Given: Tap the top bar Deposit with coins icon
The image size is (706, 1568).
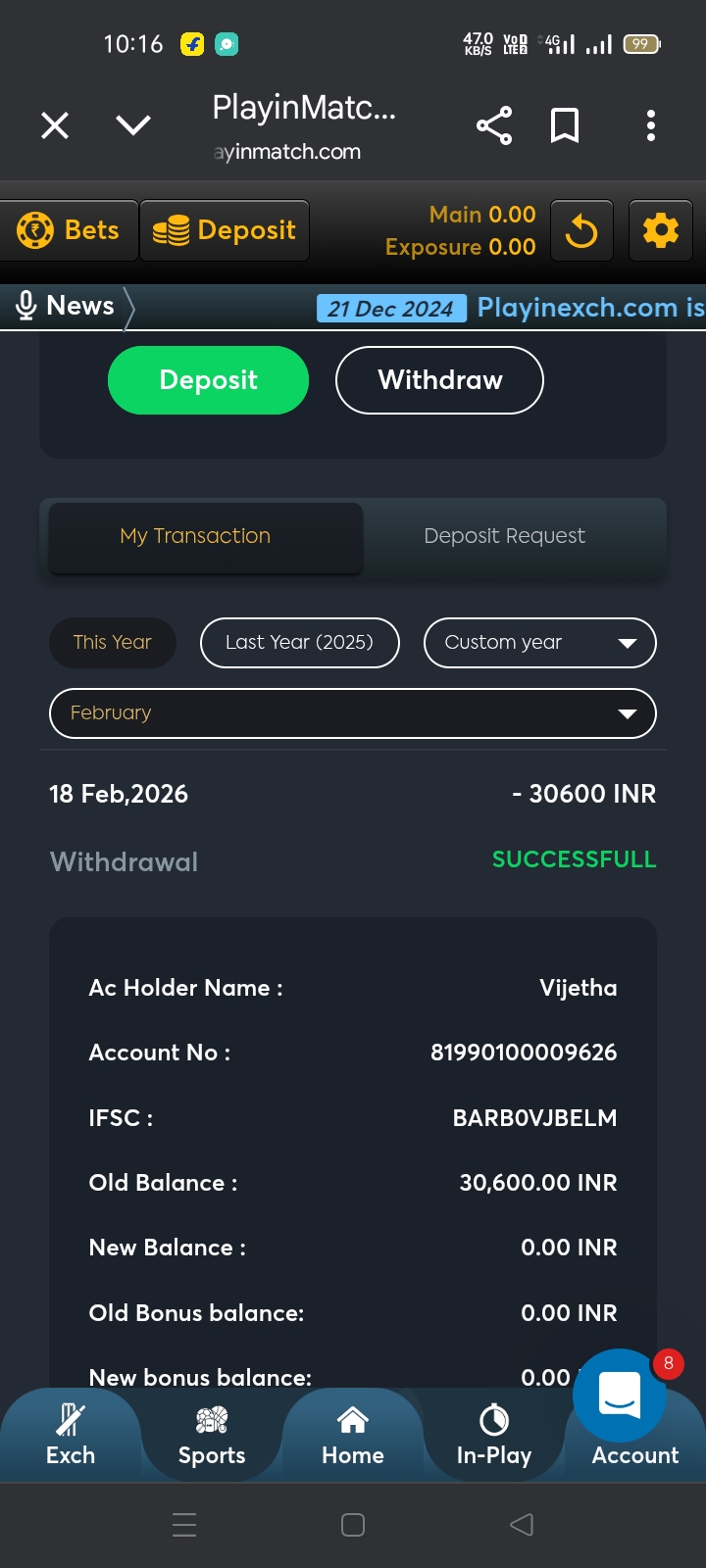Looking at the screenshot, I should (225, 230).
